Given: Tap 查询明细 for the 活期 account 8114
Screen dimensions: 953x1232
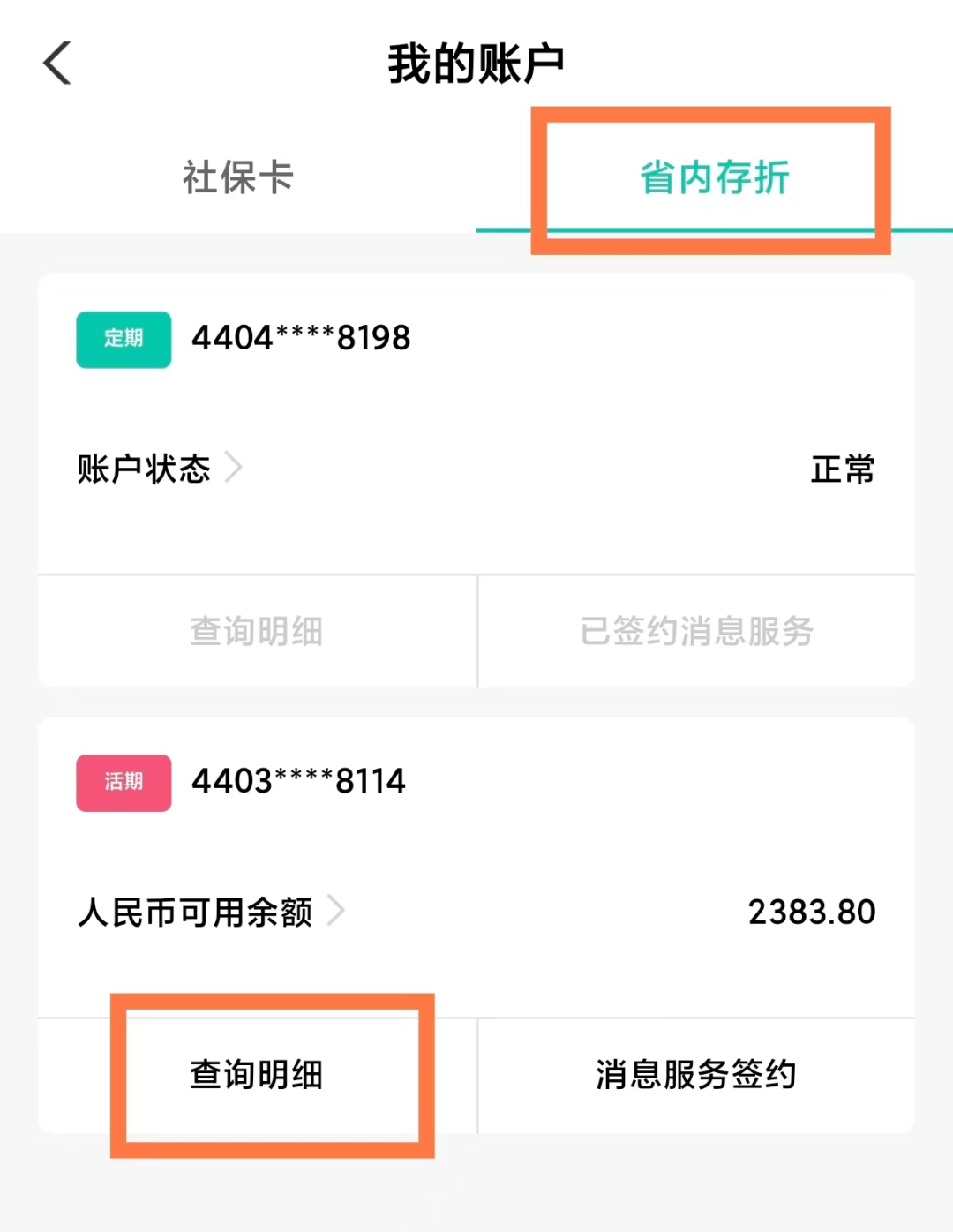Looking at the screenshot, I should [257, 1074].
